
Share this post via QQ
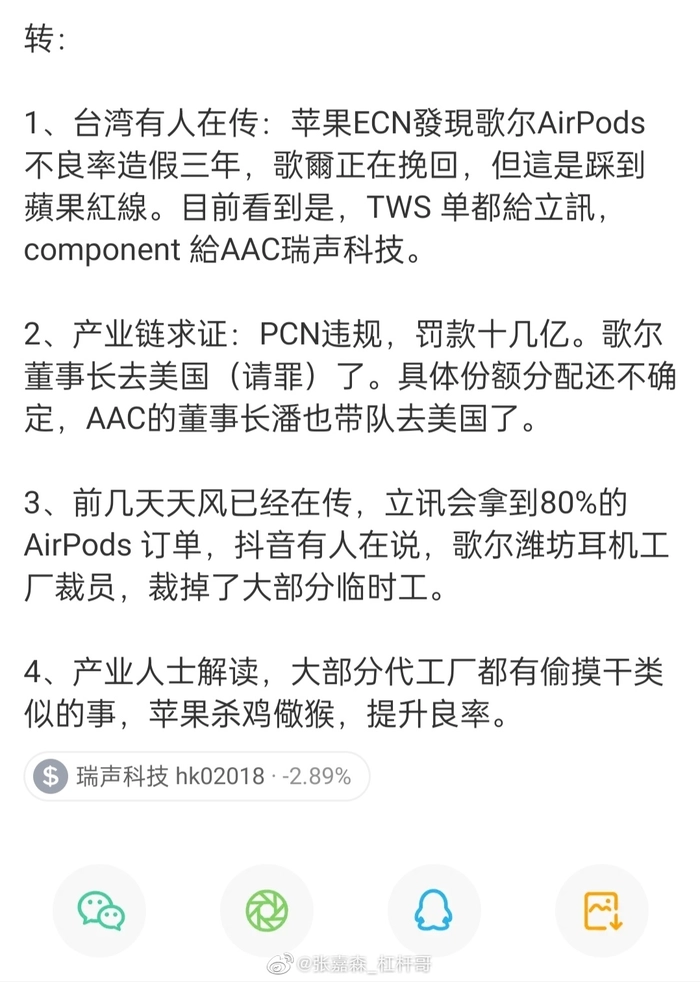[x=433, y=909]
